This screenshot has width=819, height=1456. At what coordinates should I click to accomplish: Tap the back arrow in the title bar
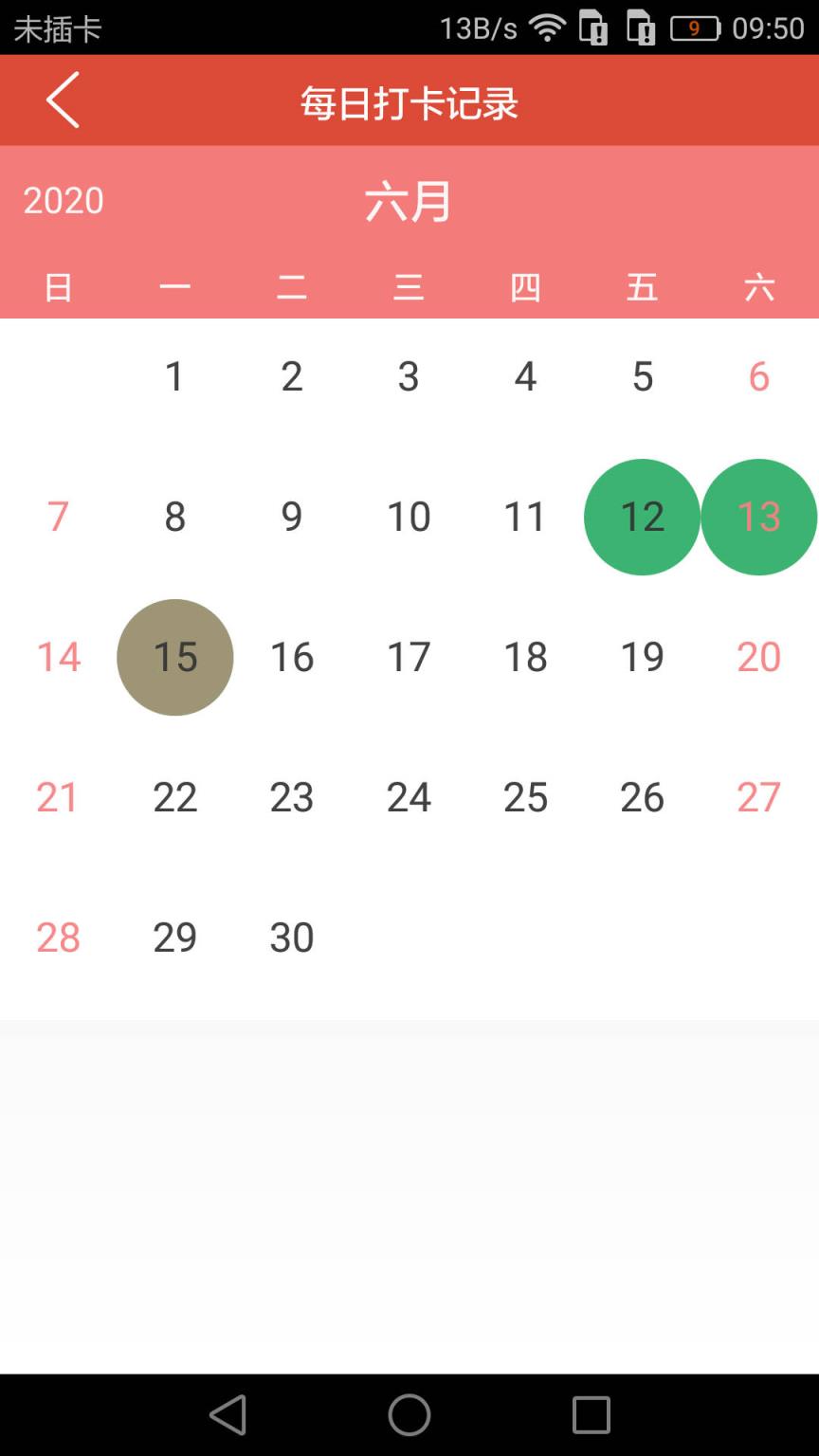click(63, 100)
